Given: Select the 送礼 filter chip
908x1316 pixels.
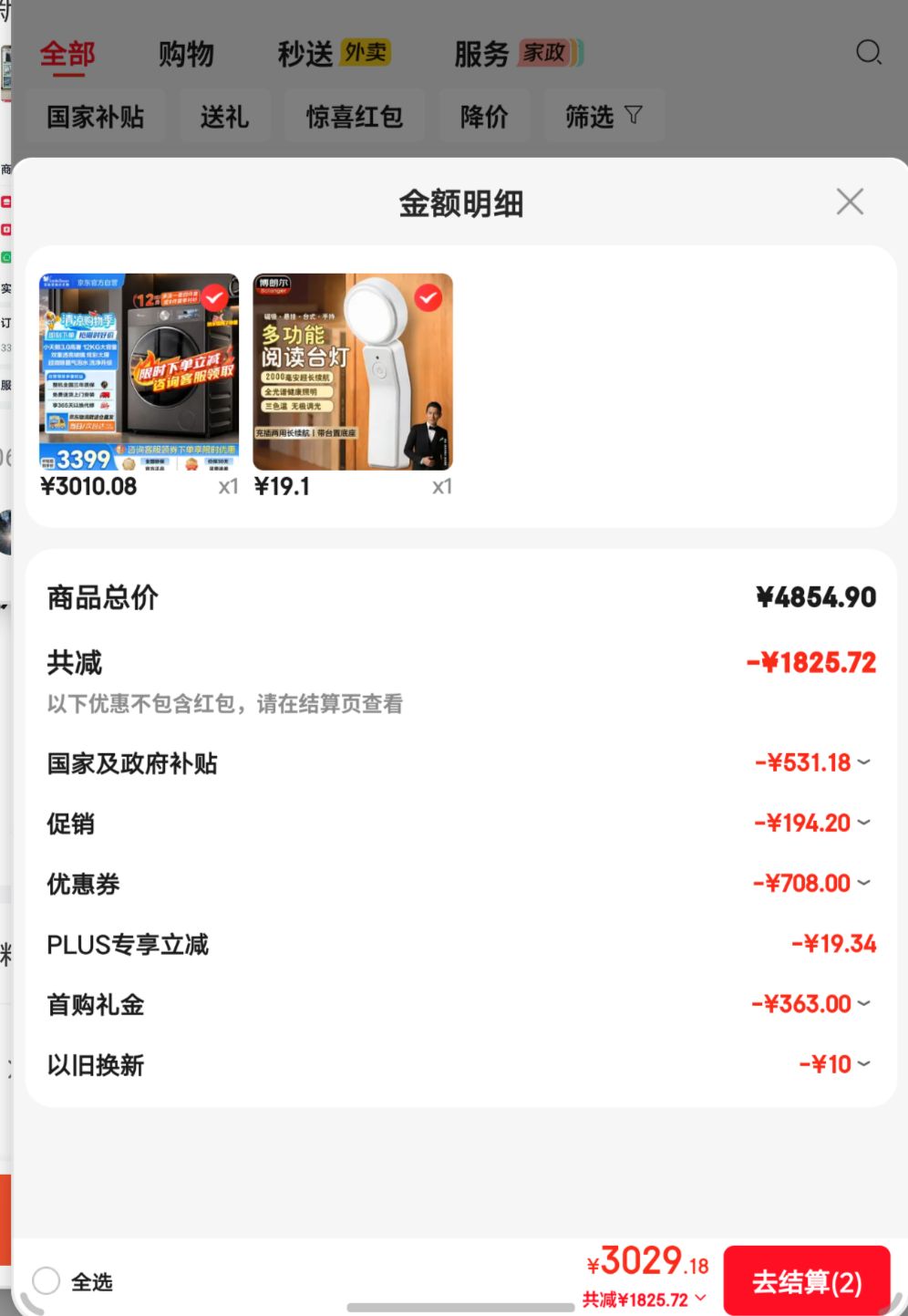Looking at the screenshot, I should coord(224,117).
